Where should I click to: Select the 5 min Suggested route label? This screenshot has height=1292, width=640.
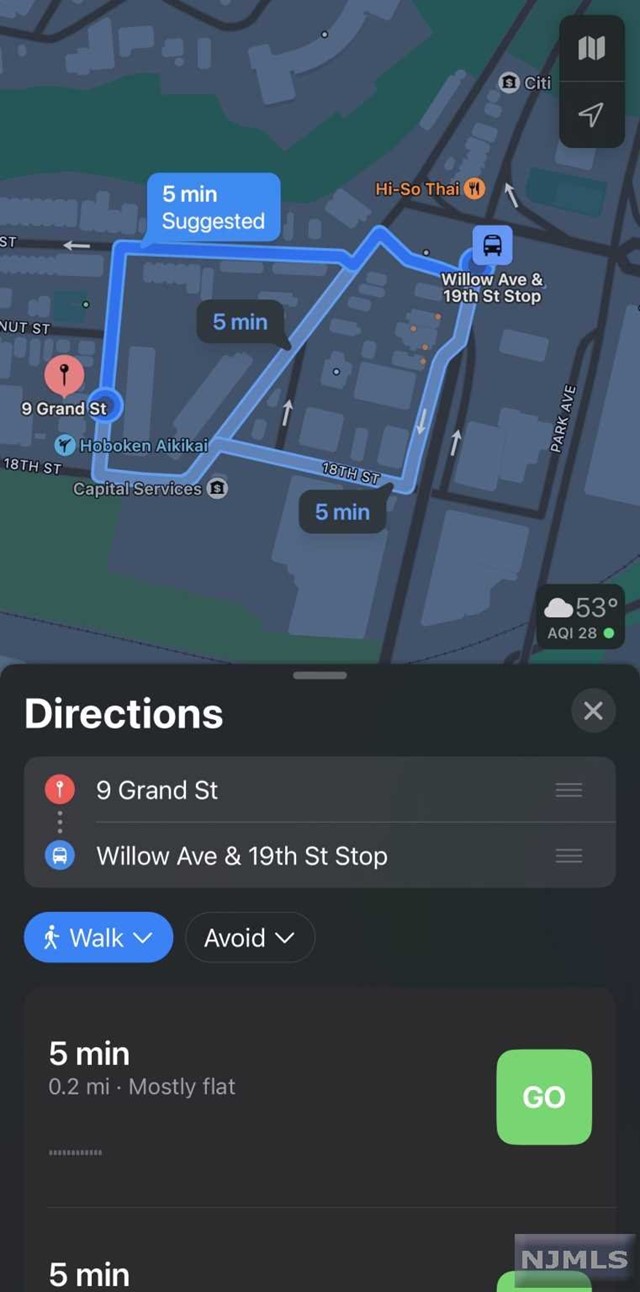pyautogui.click(x=213, y=208)
